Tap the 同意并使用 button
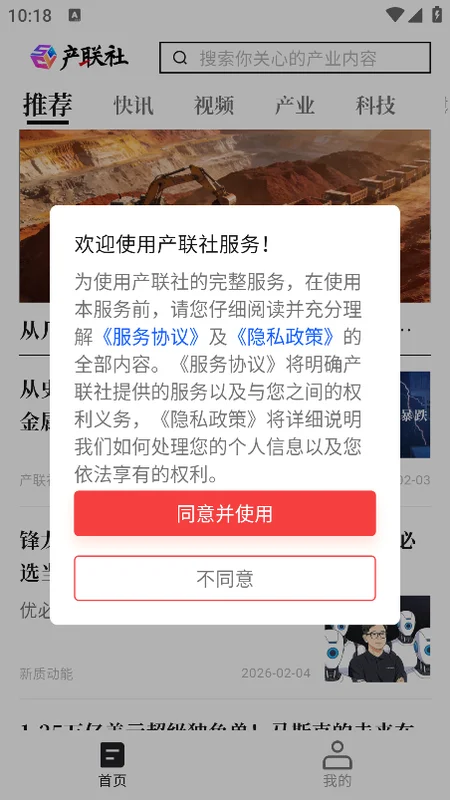This screenshot has width=450, height=800. [x=225, y=513]
